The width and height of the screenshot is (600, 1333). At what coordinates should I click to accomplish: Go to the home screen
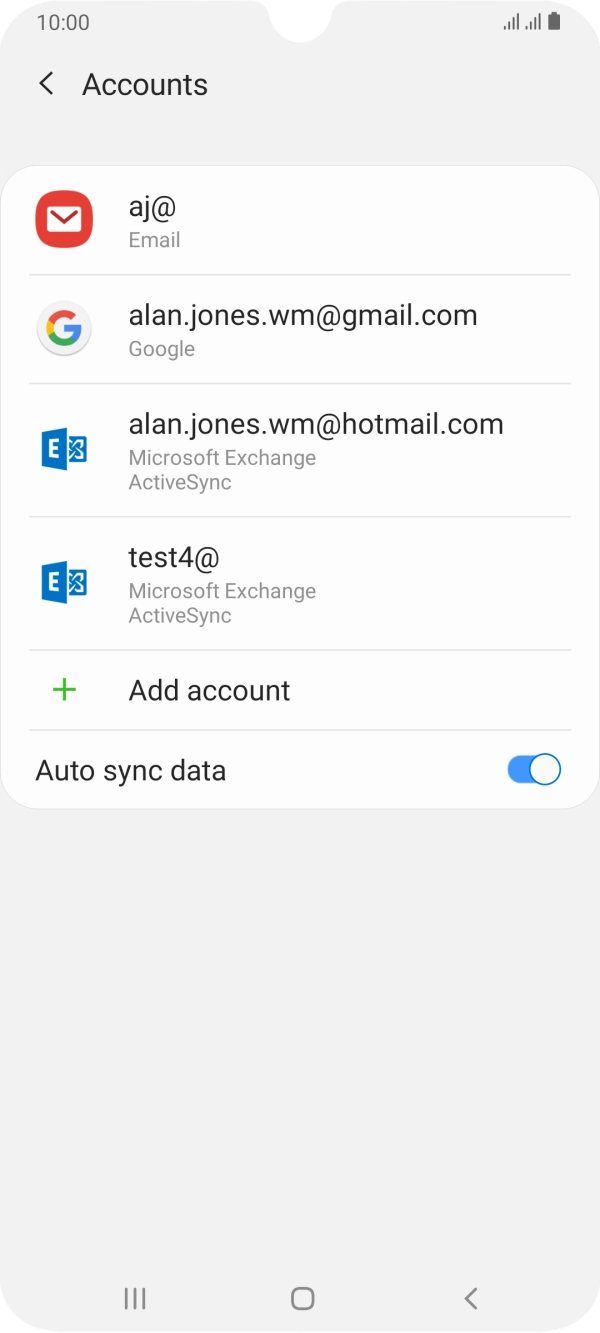(302, 1298)
